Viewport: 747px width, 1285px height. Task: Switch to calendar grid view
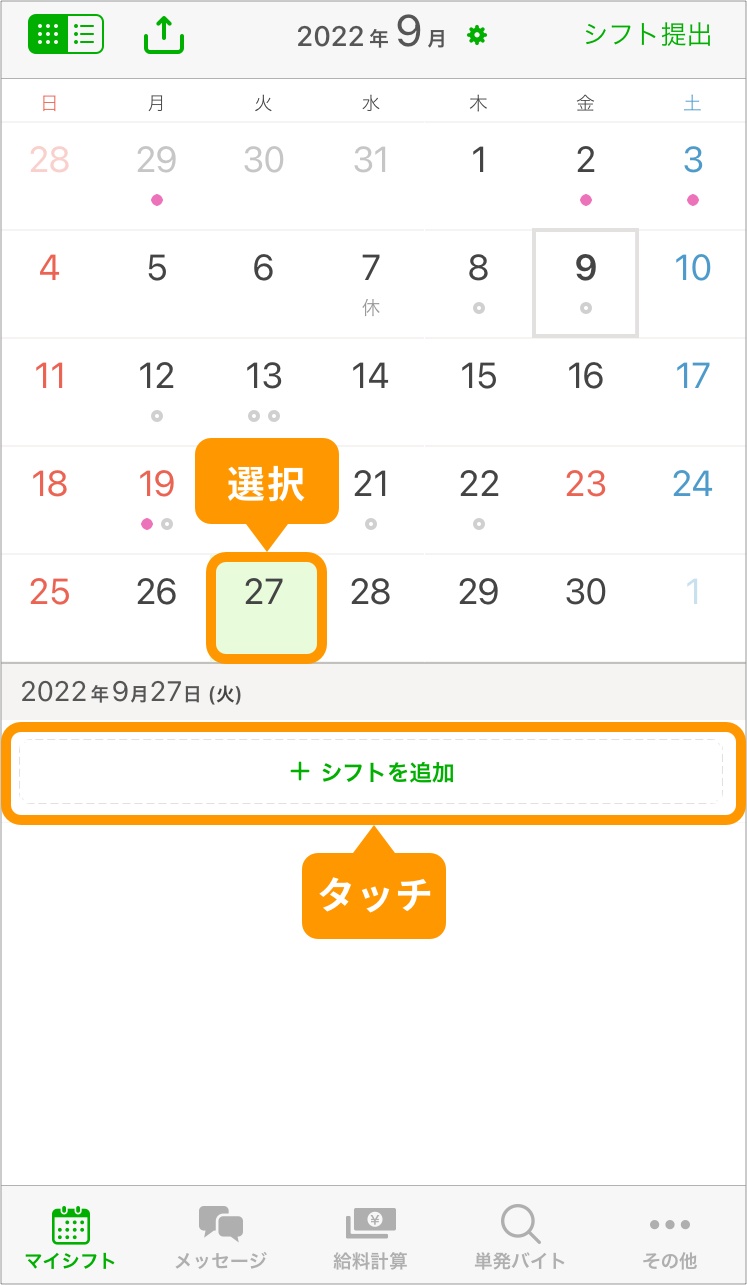point(47,35)
